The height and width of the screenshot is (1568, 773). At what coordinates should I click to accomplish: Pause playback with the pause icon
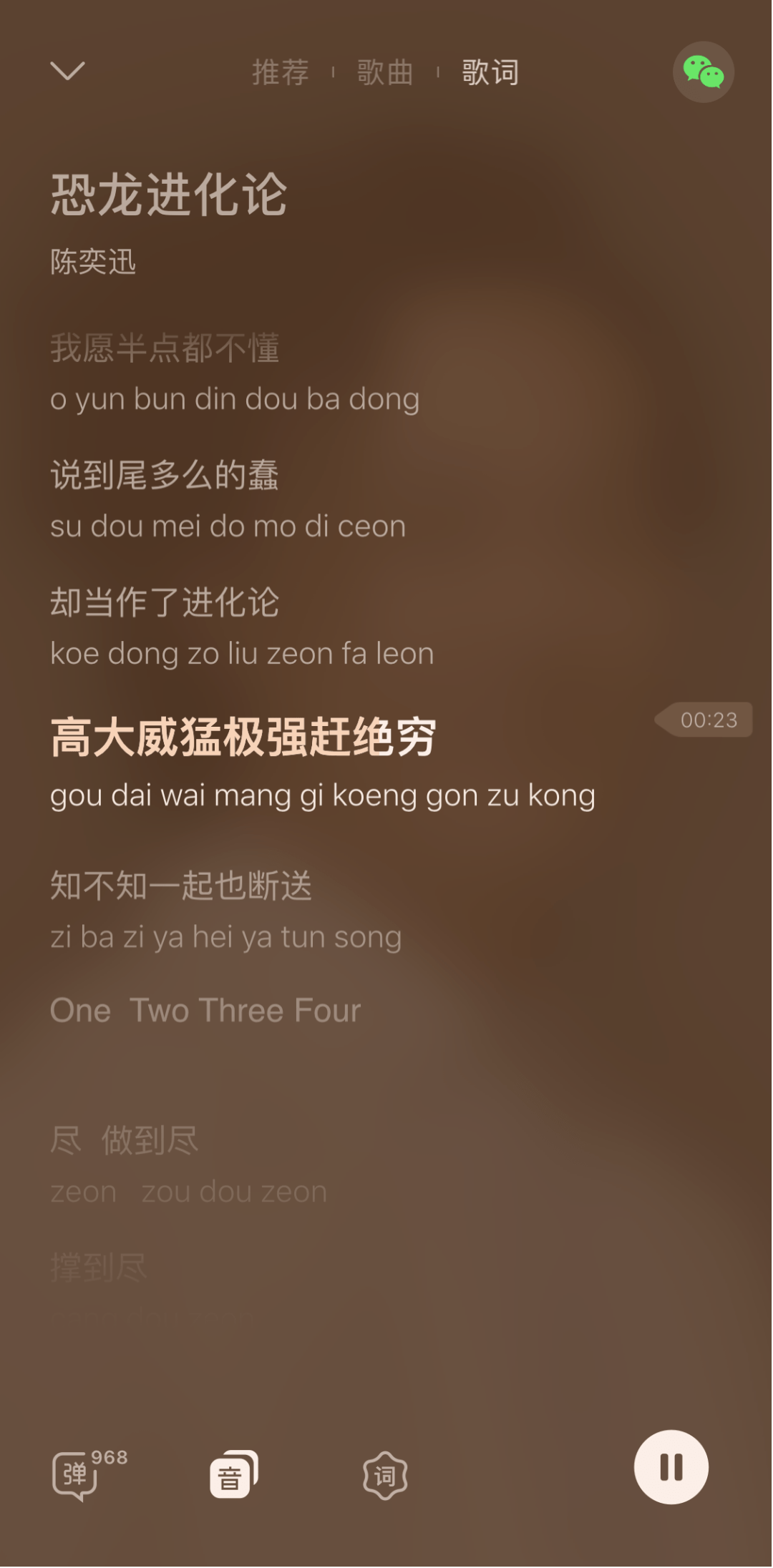tap(671, 1466)
